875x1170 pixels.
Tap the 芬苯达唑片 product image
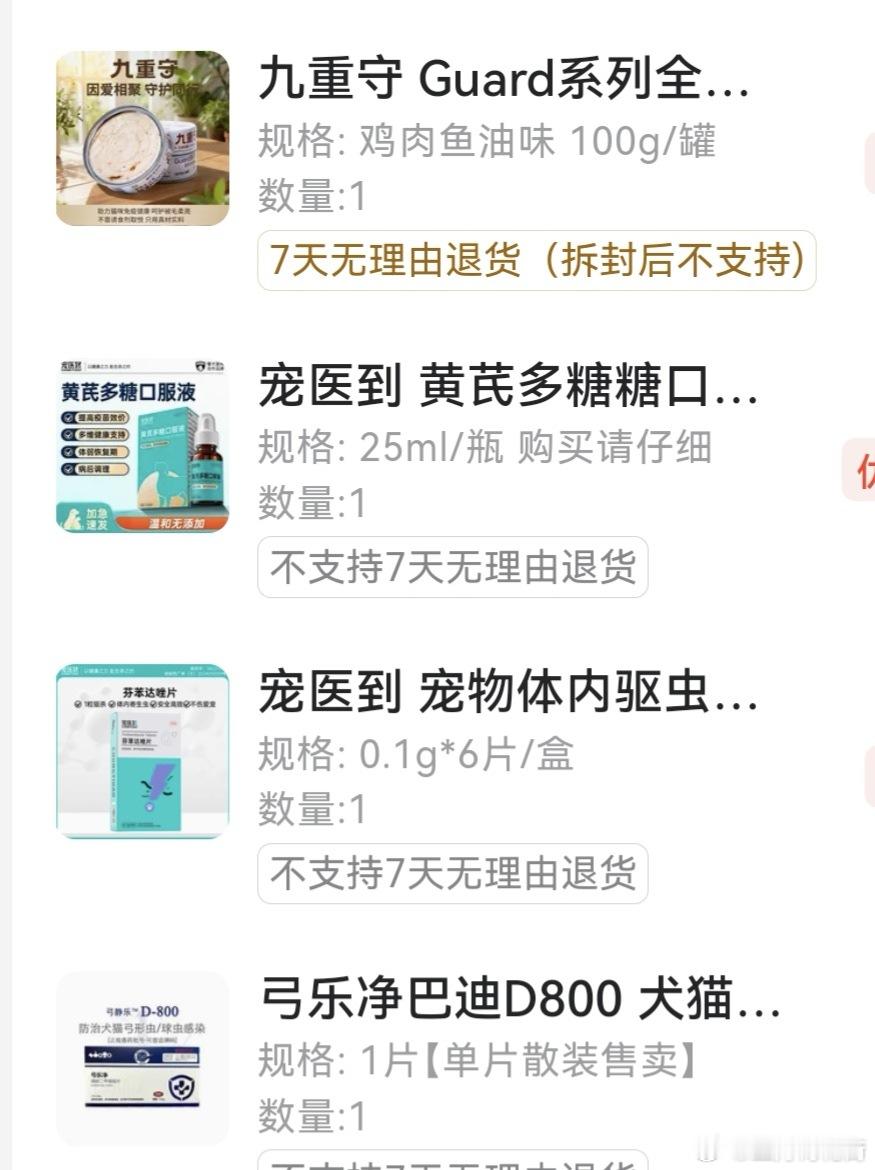click(142, 751)
